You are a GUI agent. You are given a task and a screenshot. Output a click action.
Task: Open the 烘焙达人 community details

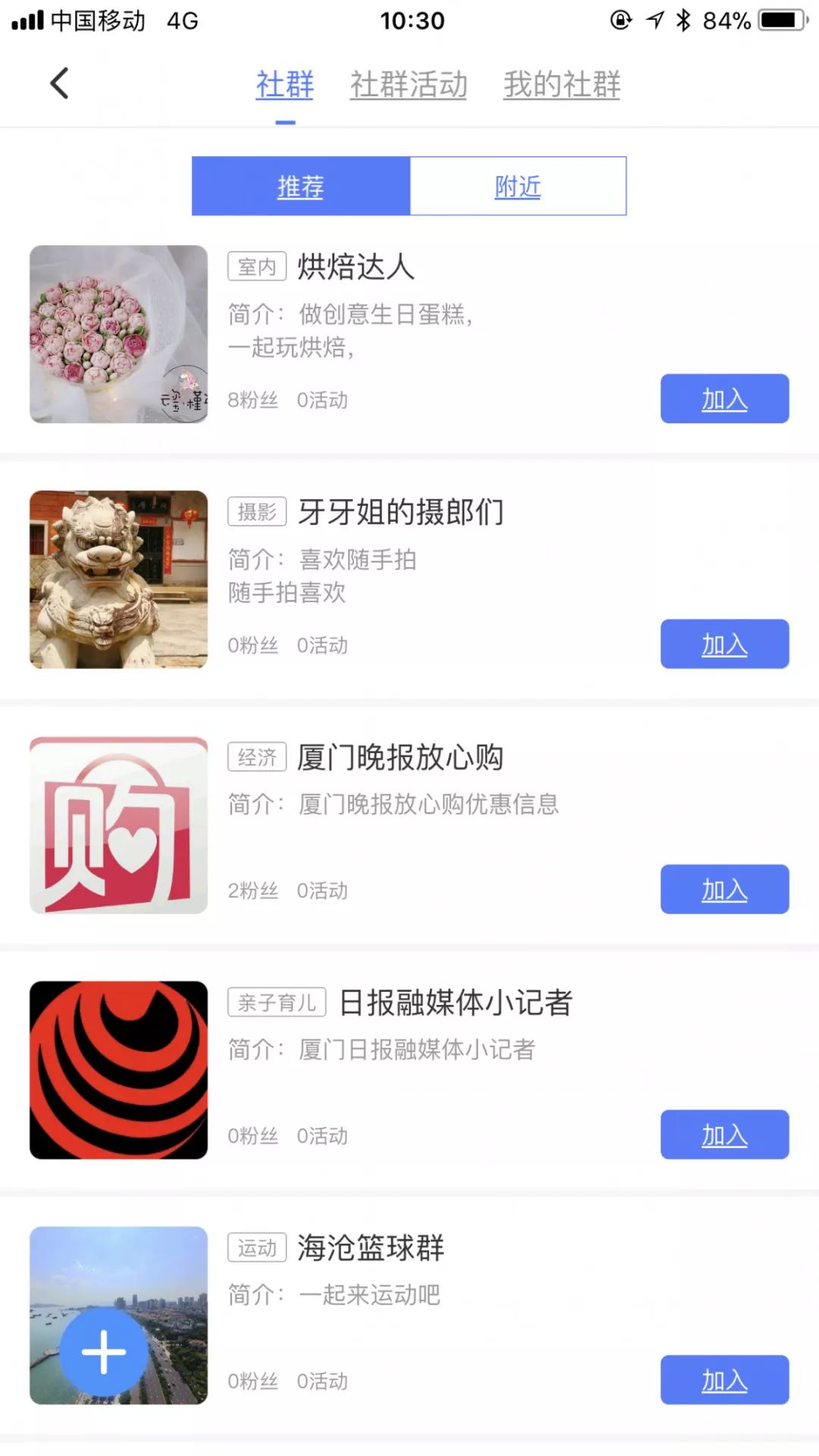(356, 268)
